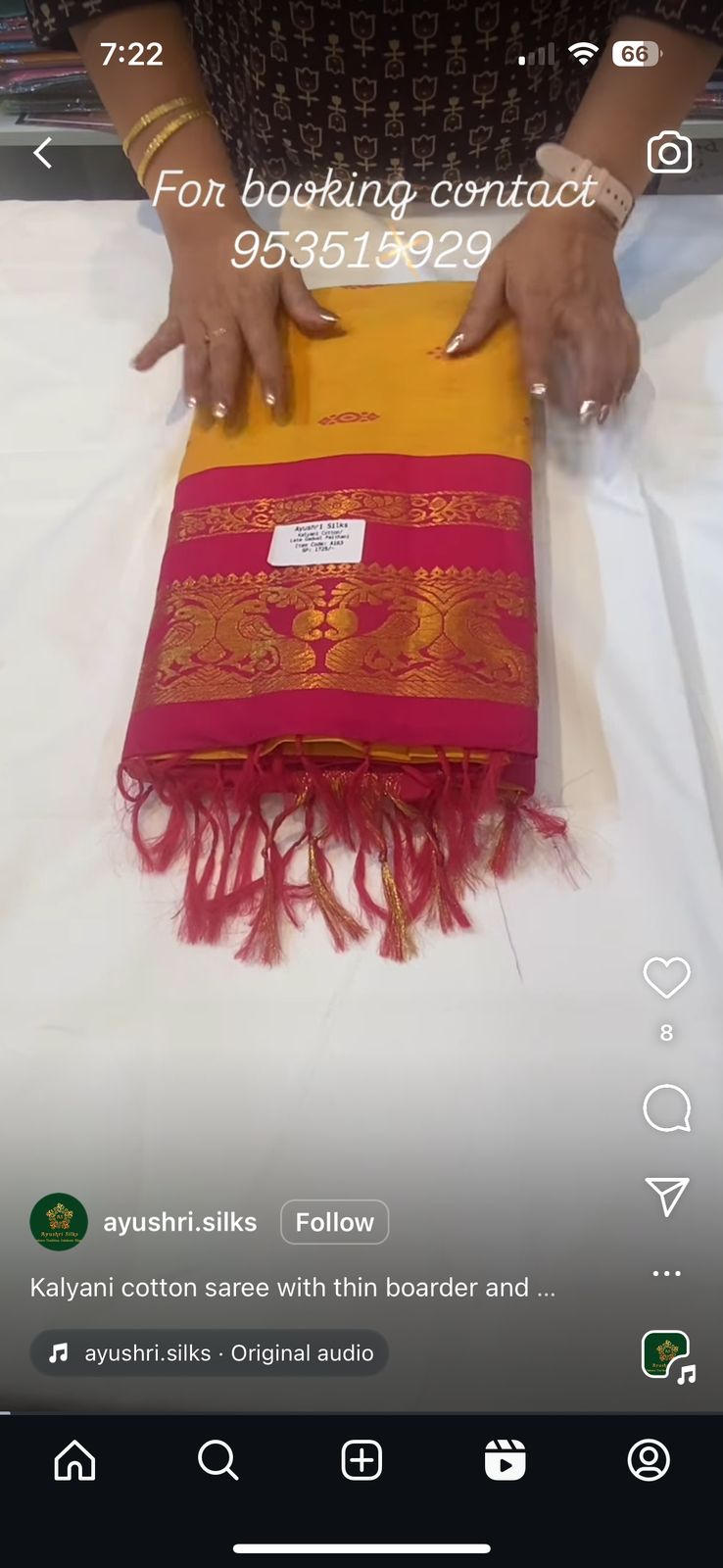Screen dimensions: 723x1568
Task: Switch to the Reels tab
Action: click(x=505, y=1460)
